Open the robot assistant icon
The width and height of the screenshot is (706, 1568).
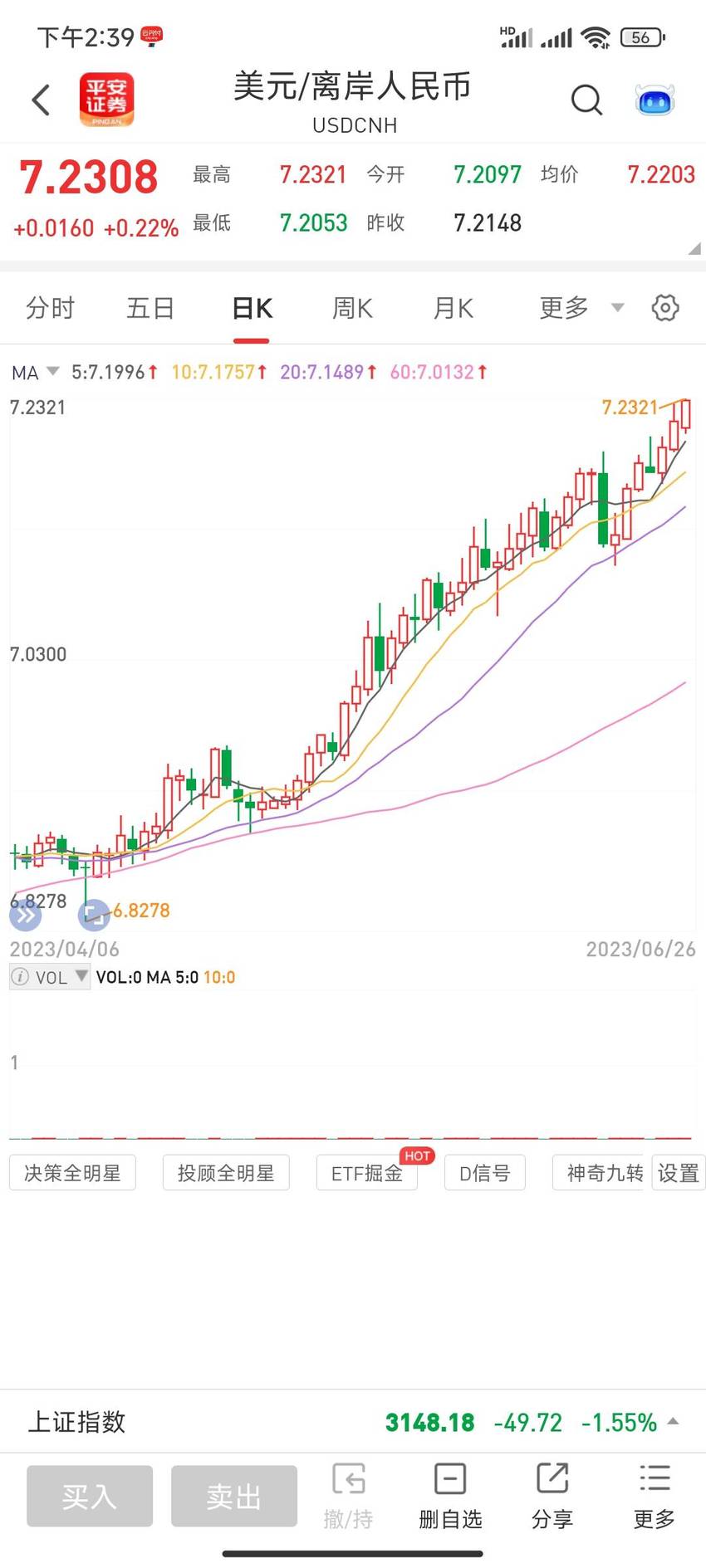pos(655,100)
